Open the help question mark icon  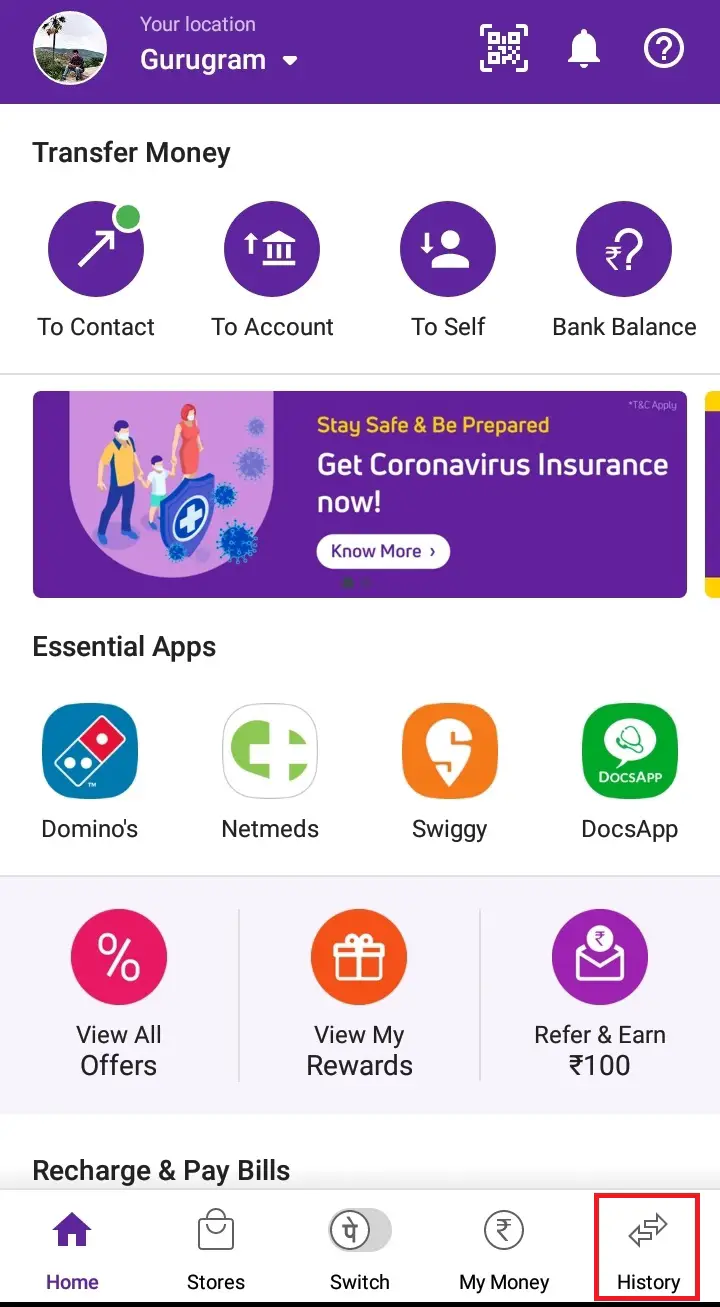(x=664, y=48)
